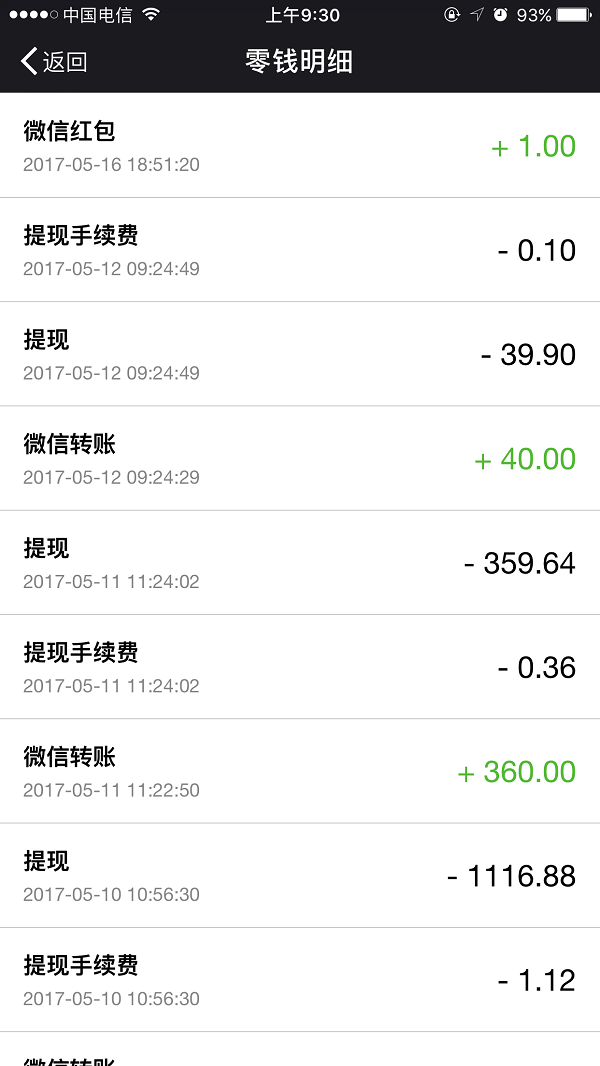Open the 提现 -359.64 record
Screen dimensions: 600x1066
pos(300,563)
